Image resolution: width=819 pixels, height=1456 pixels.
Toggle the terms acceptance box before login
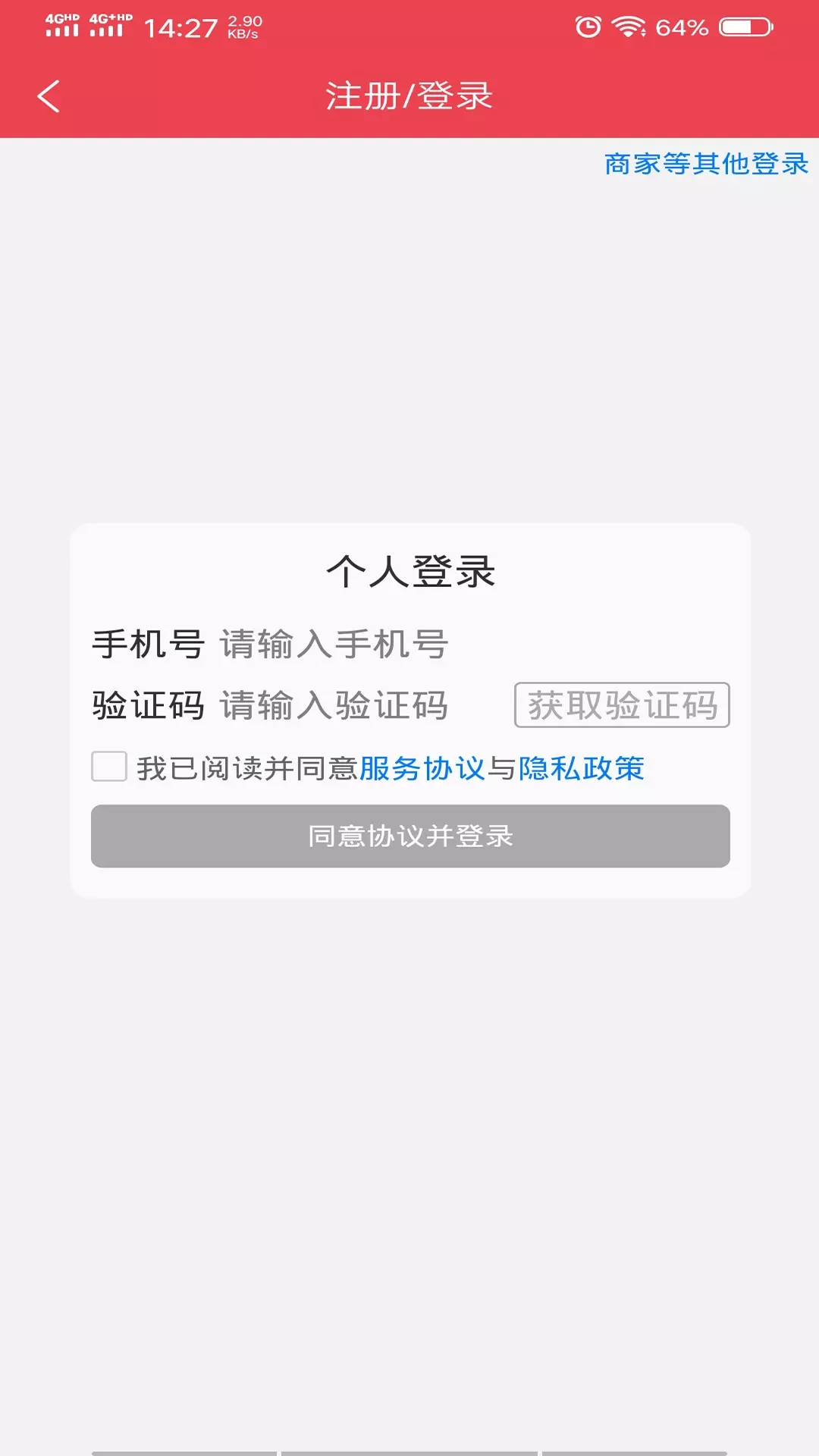(x=108, y=767)
